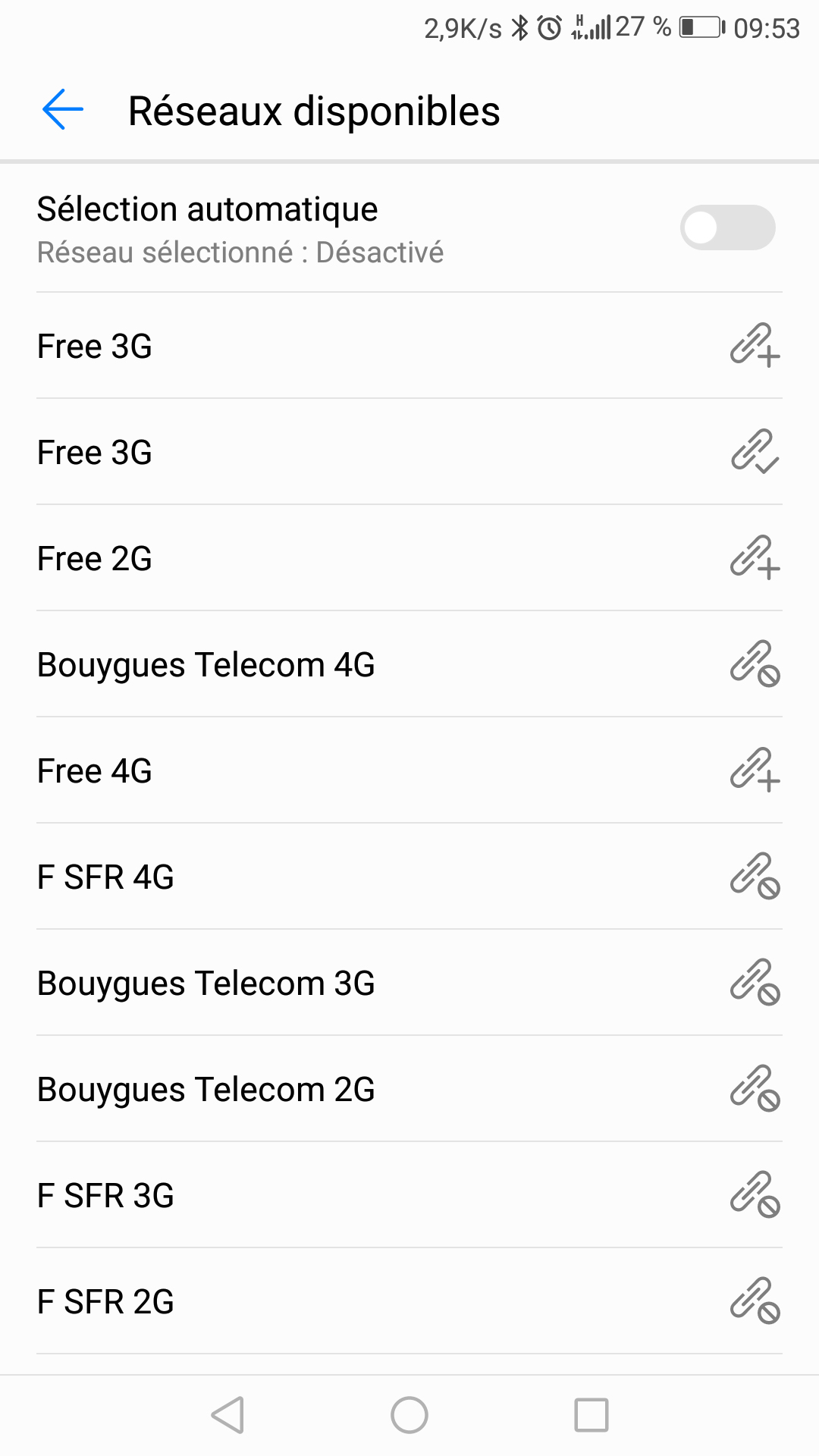Open recent apps from the navigation bar
The height and width of the screenshot is (1456, 819).
click(x=591, y=1415)
